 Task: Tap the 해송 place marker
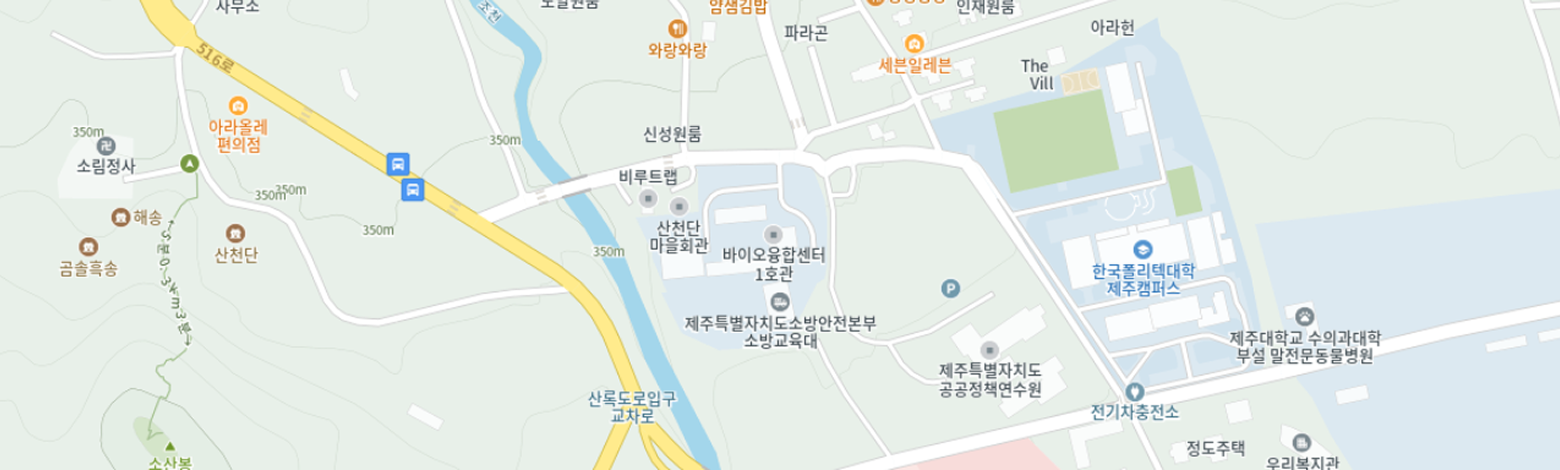coord(121,216)
